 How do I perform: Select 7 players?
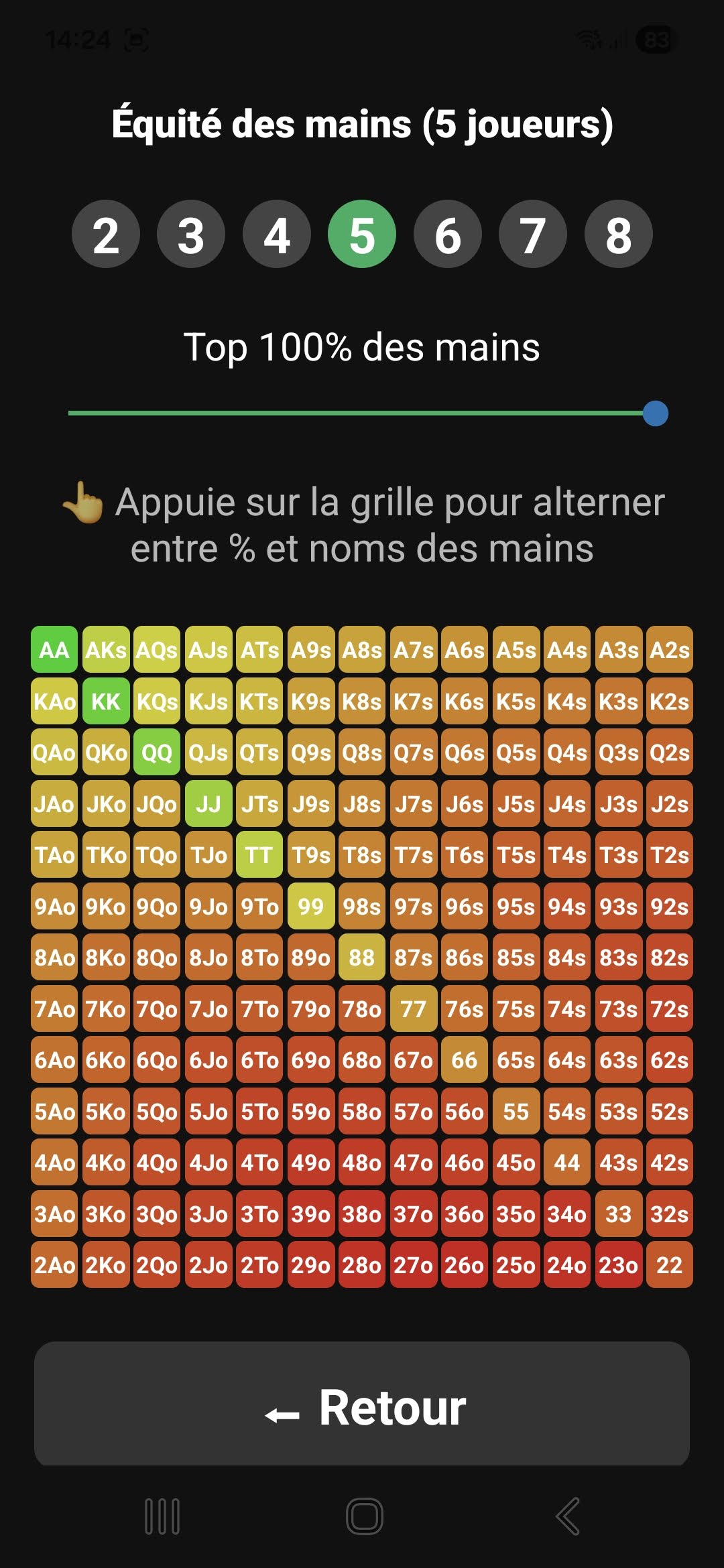533,235
